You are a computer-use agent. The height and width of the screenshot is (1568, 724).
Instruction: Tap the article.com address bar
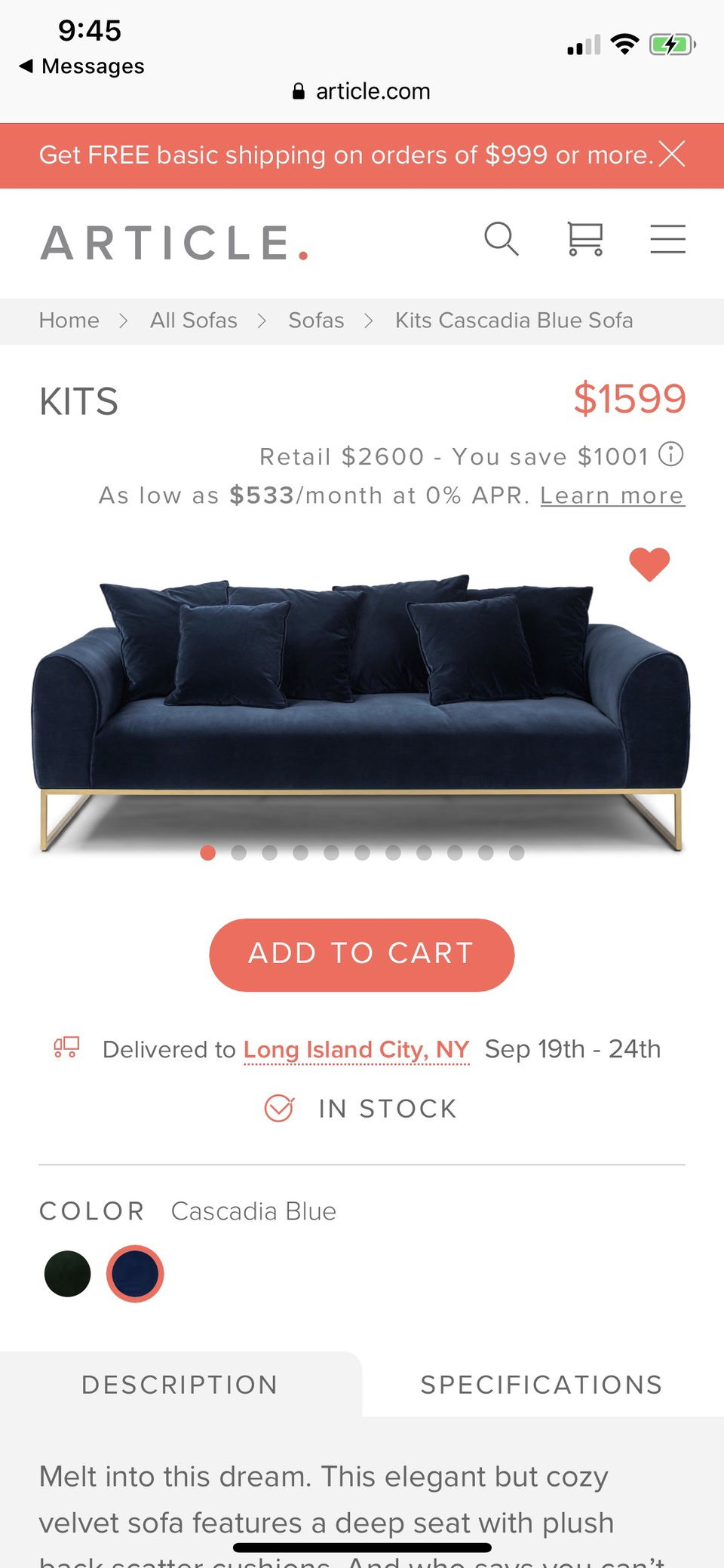click(x=362, y=91)
